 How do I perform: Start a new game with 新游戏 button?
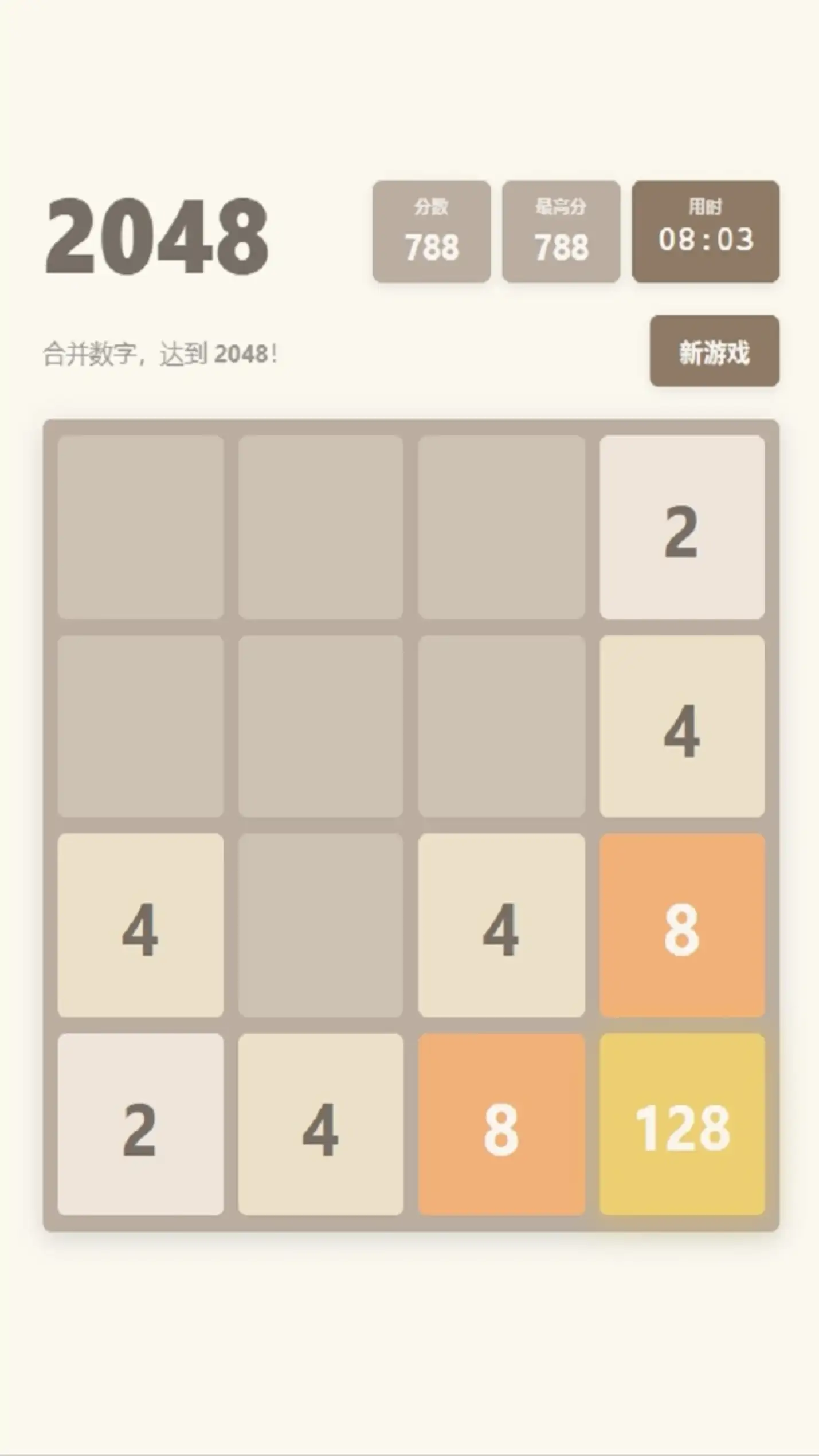coord(714,351)
